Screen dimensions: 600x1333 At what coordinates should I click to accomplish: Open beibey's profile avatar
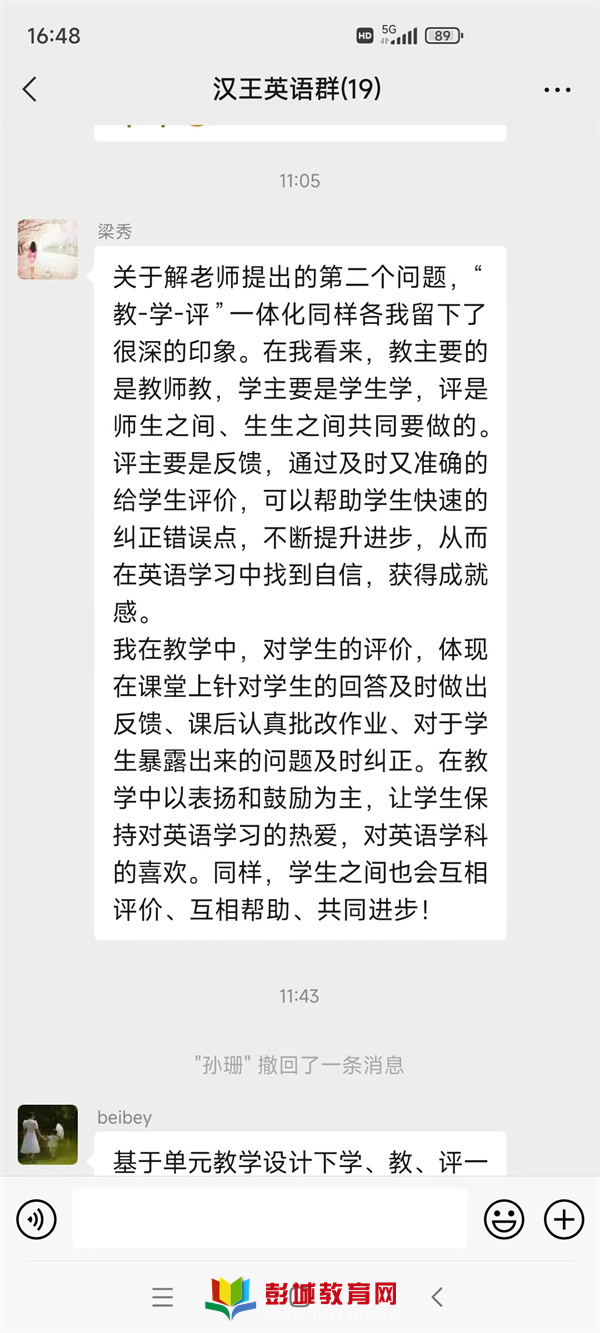pyautogui.click(x=48, y=1134)
